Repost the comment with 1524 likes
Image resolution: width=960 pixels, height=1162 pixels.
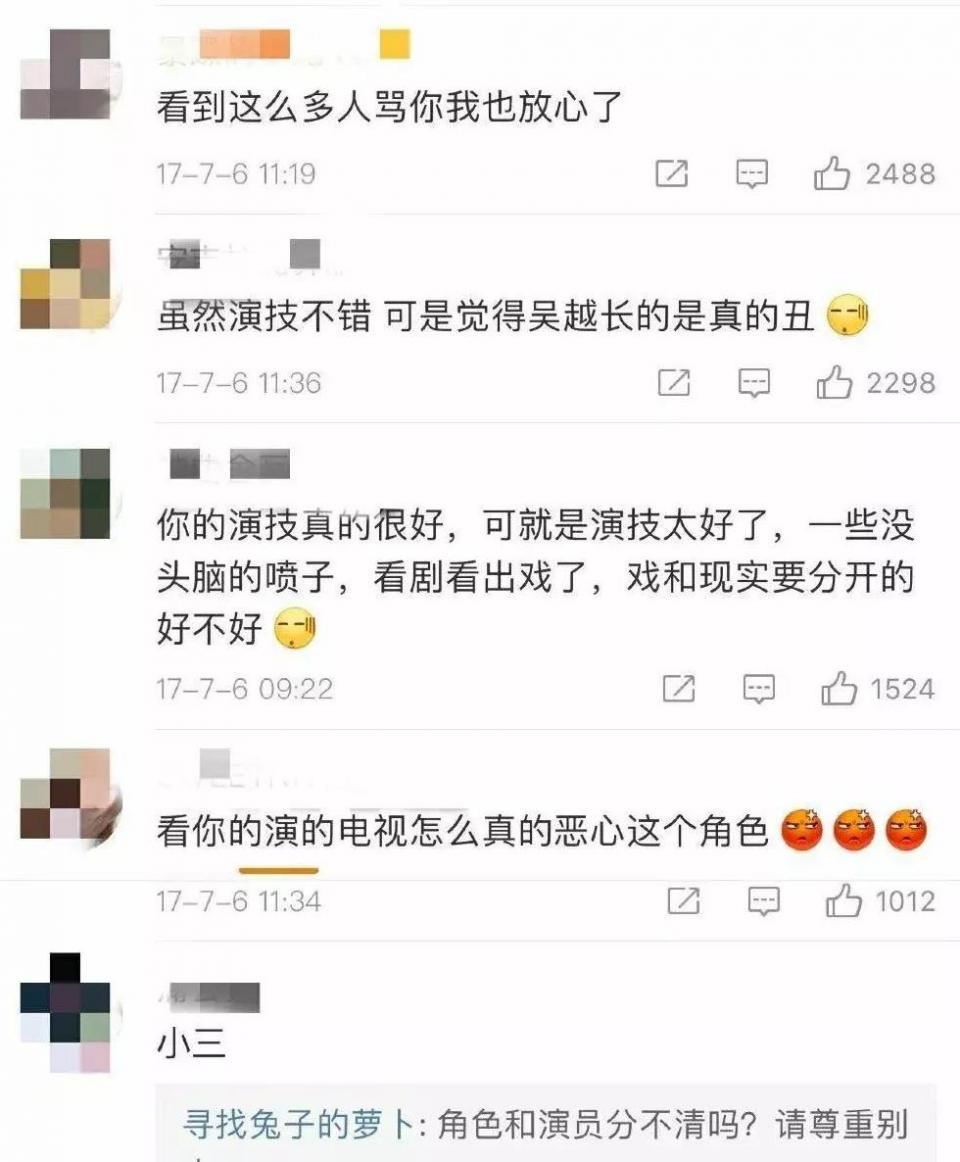[679, 689]
